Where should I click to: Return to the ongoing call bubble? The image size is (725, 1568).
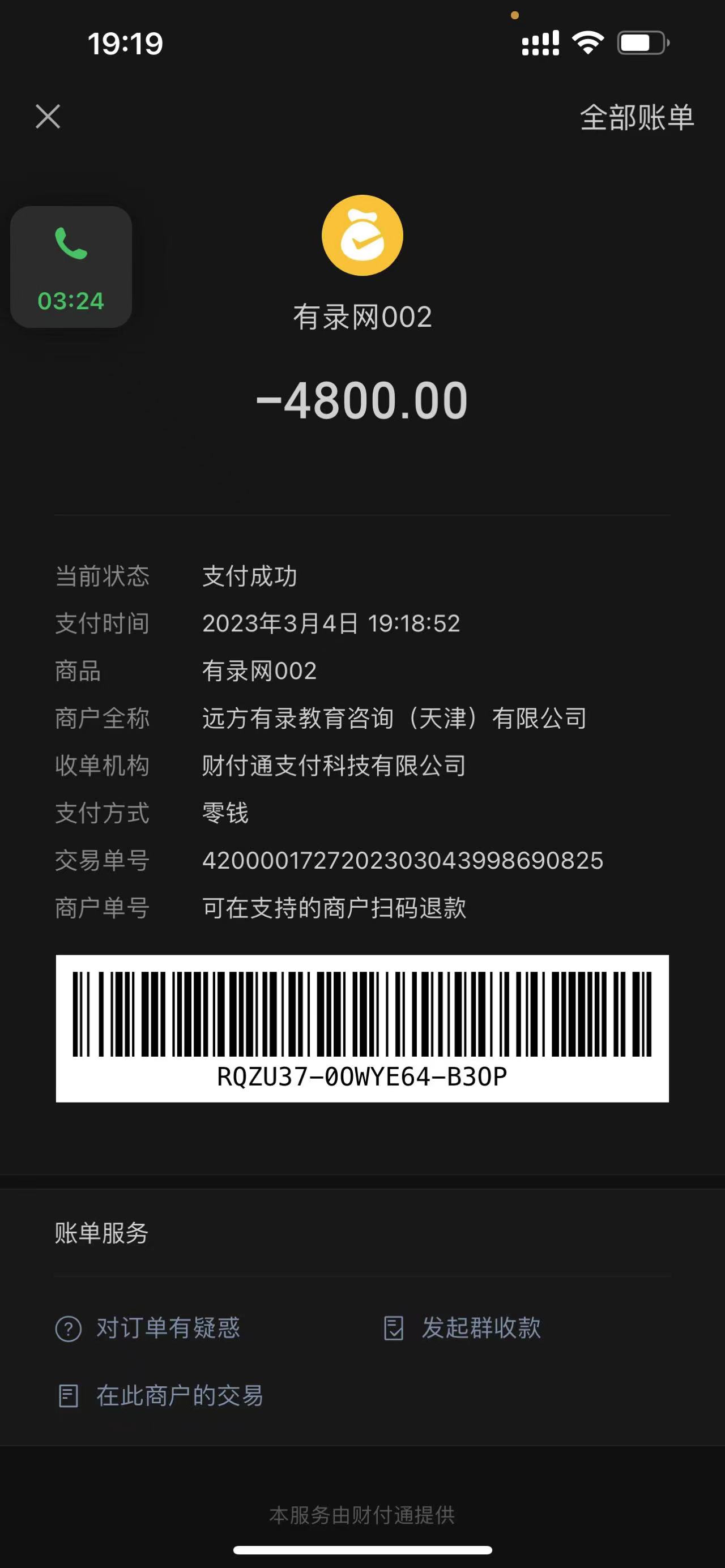pos(71,267)
